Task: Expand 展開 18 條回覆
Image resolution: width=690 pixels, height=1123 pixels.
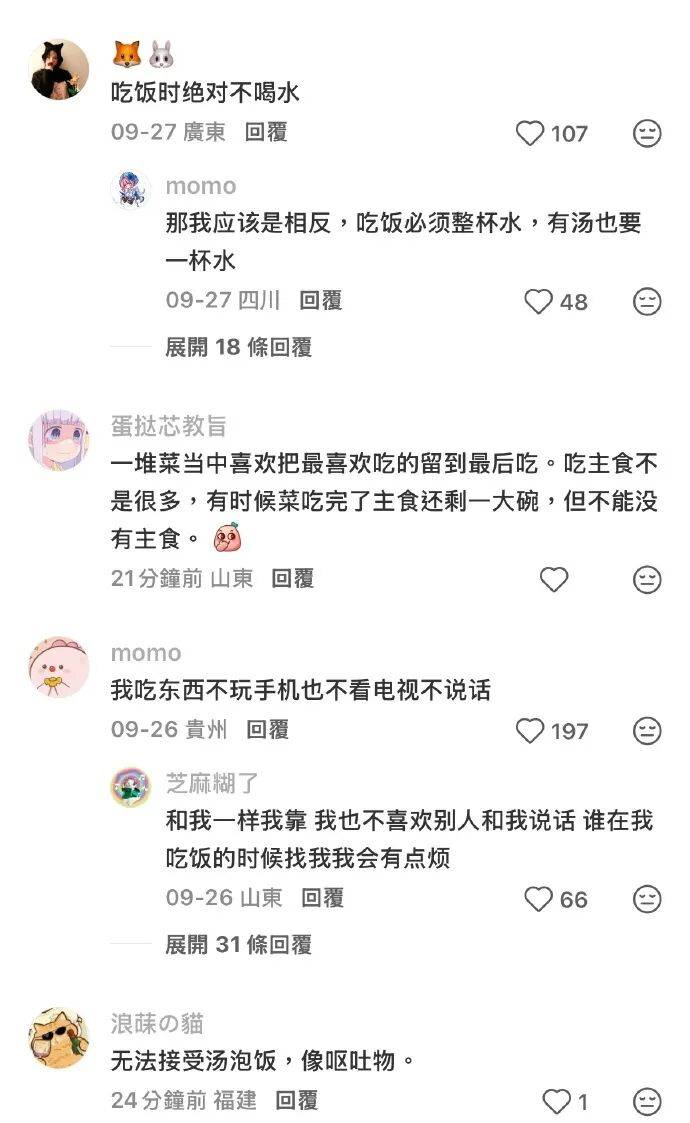Action: [x=238, y=347]
